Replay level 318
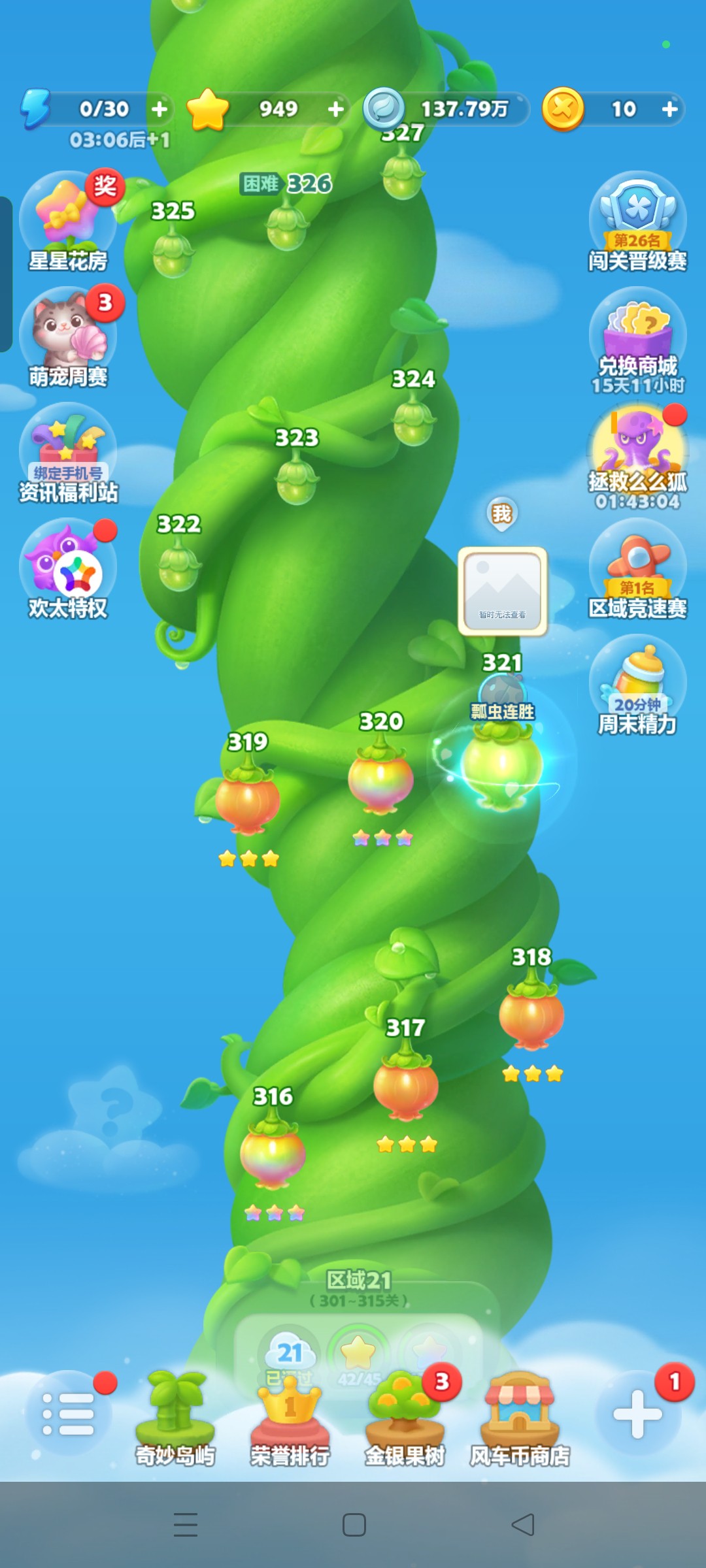 tap(531, 1013)
